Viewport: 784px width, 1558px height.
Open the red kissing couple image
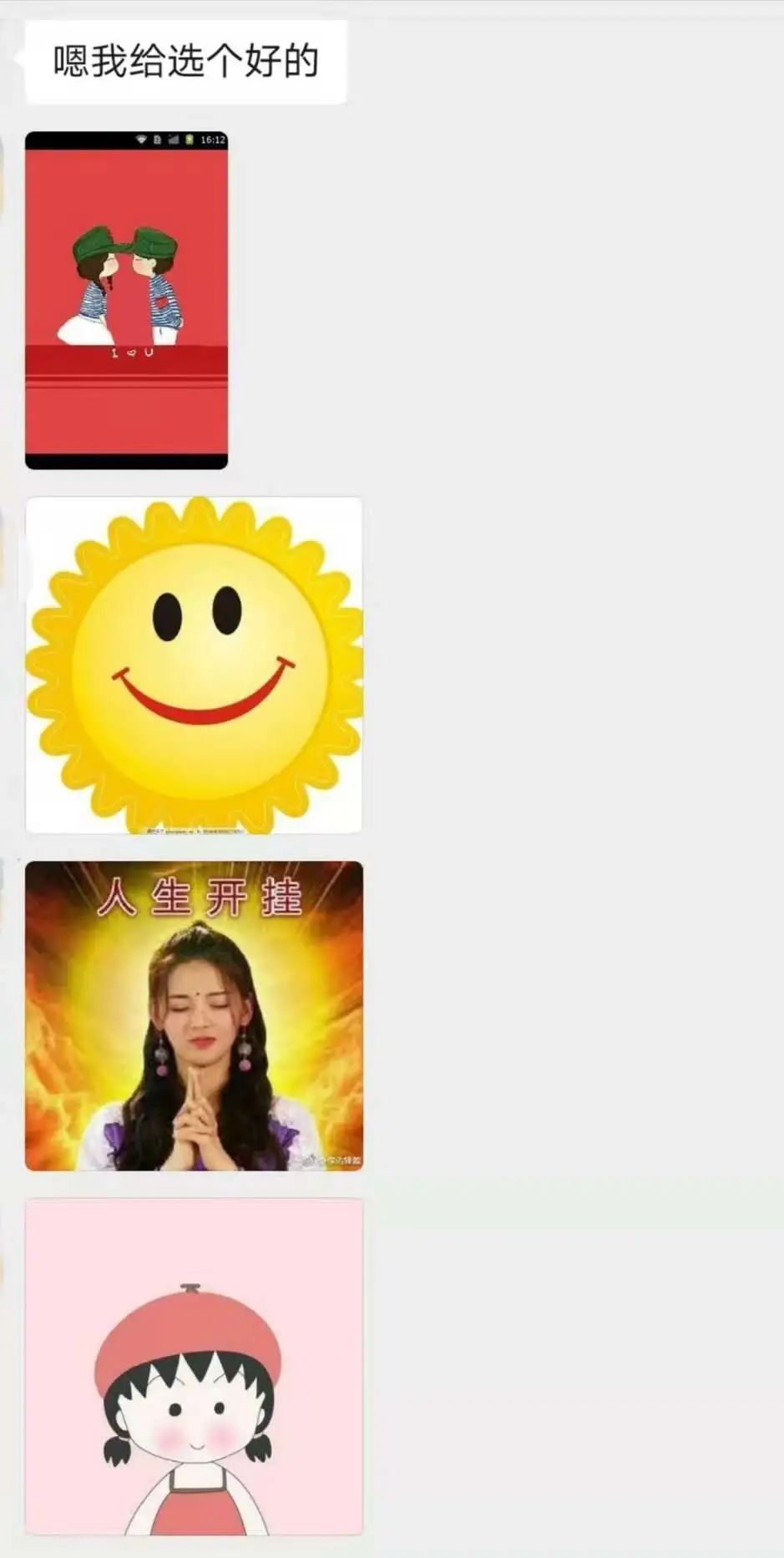click(126, 300)
